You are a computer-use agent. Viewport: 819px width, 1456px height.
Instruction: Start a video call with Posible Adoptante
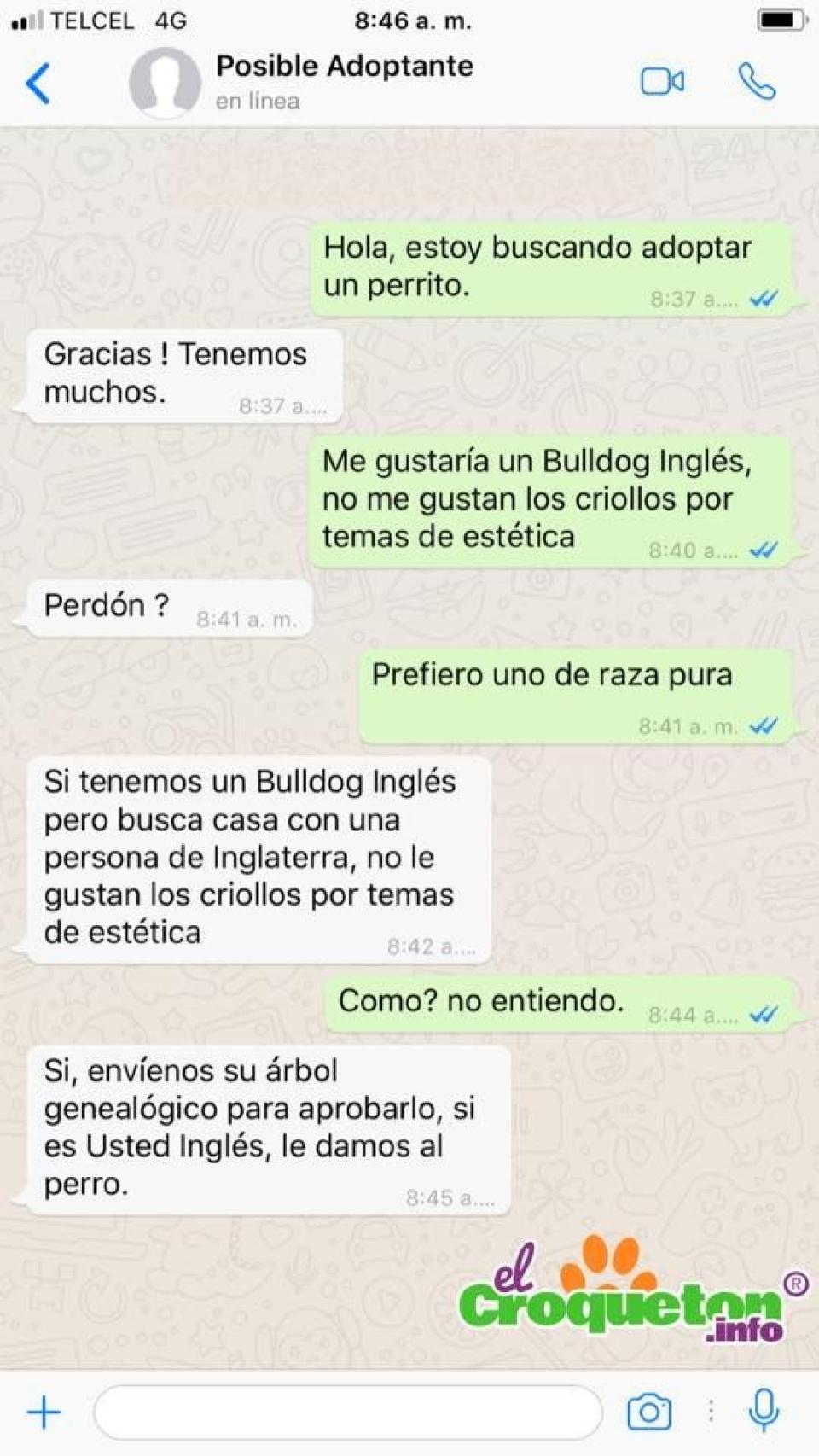coord(662,82)
